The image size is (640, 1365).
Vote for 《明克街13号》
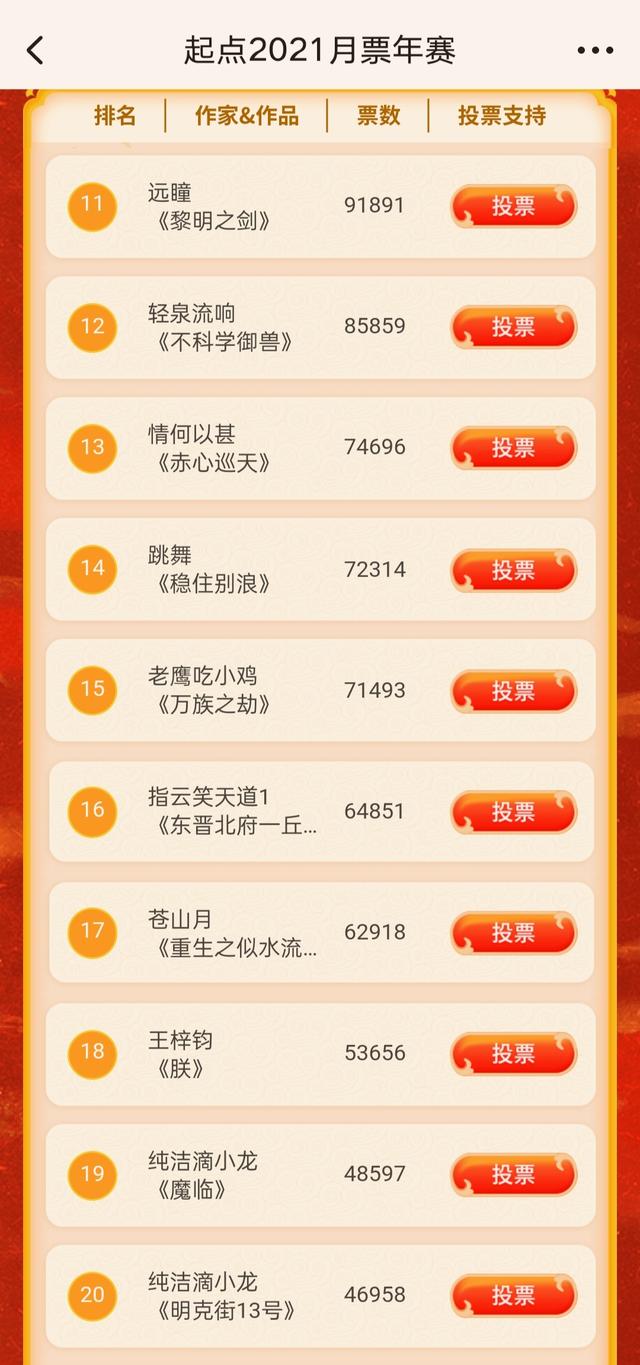click(x=513, y=1296)
